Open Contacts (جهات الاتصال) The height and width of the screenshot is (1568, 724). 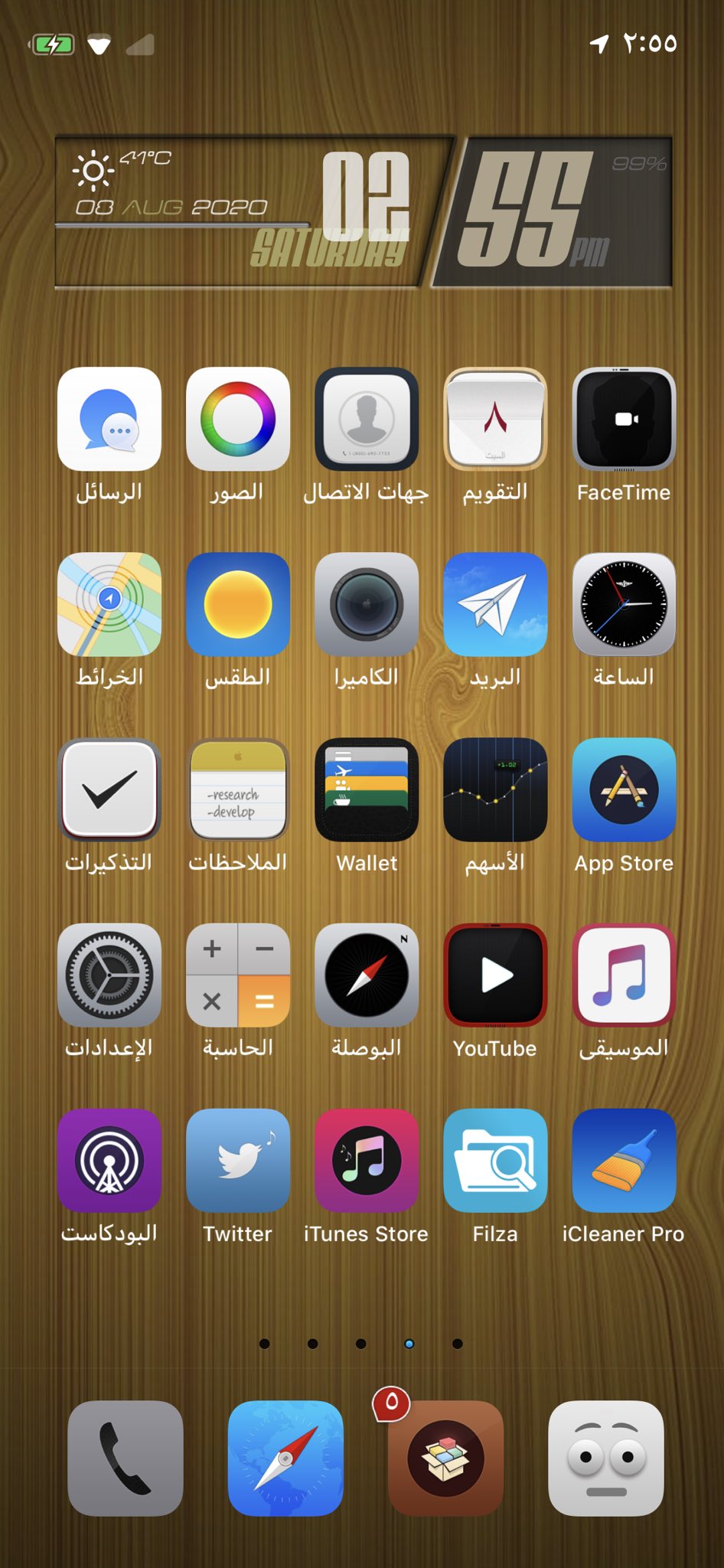367,419
